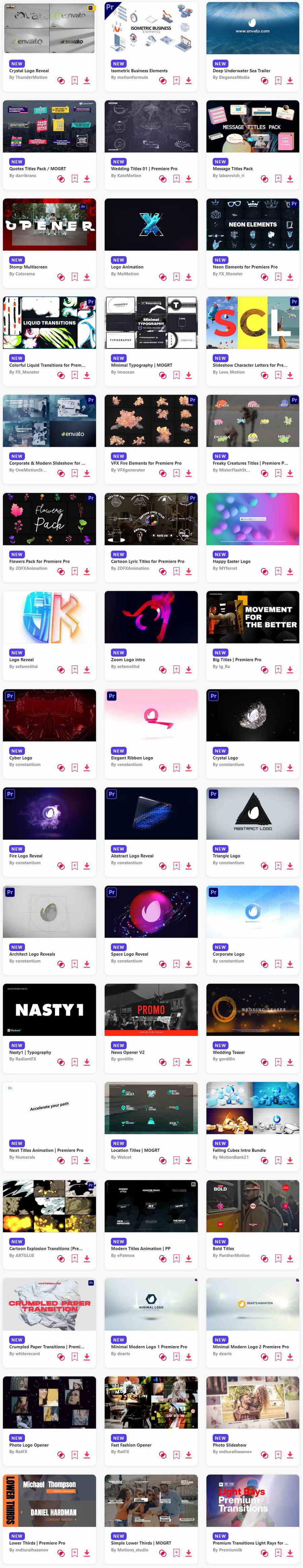
Task: Open Space Logo Reveal template
Action: click(150, 911)
